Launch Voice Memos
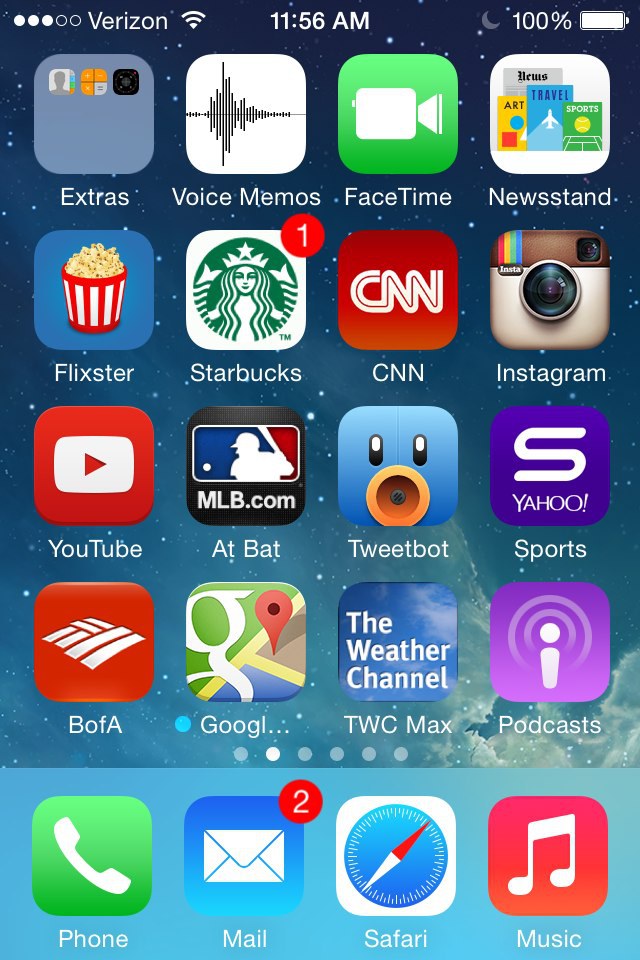Screen dimensions: 640x960 pyautogui.click(x=246, y=114)
